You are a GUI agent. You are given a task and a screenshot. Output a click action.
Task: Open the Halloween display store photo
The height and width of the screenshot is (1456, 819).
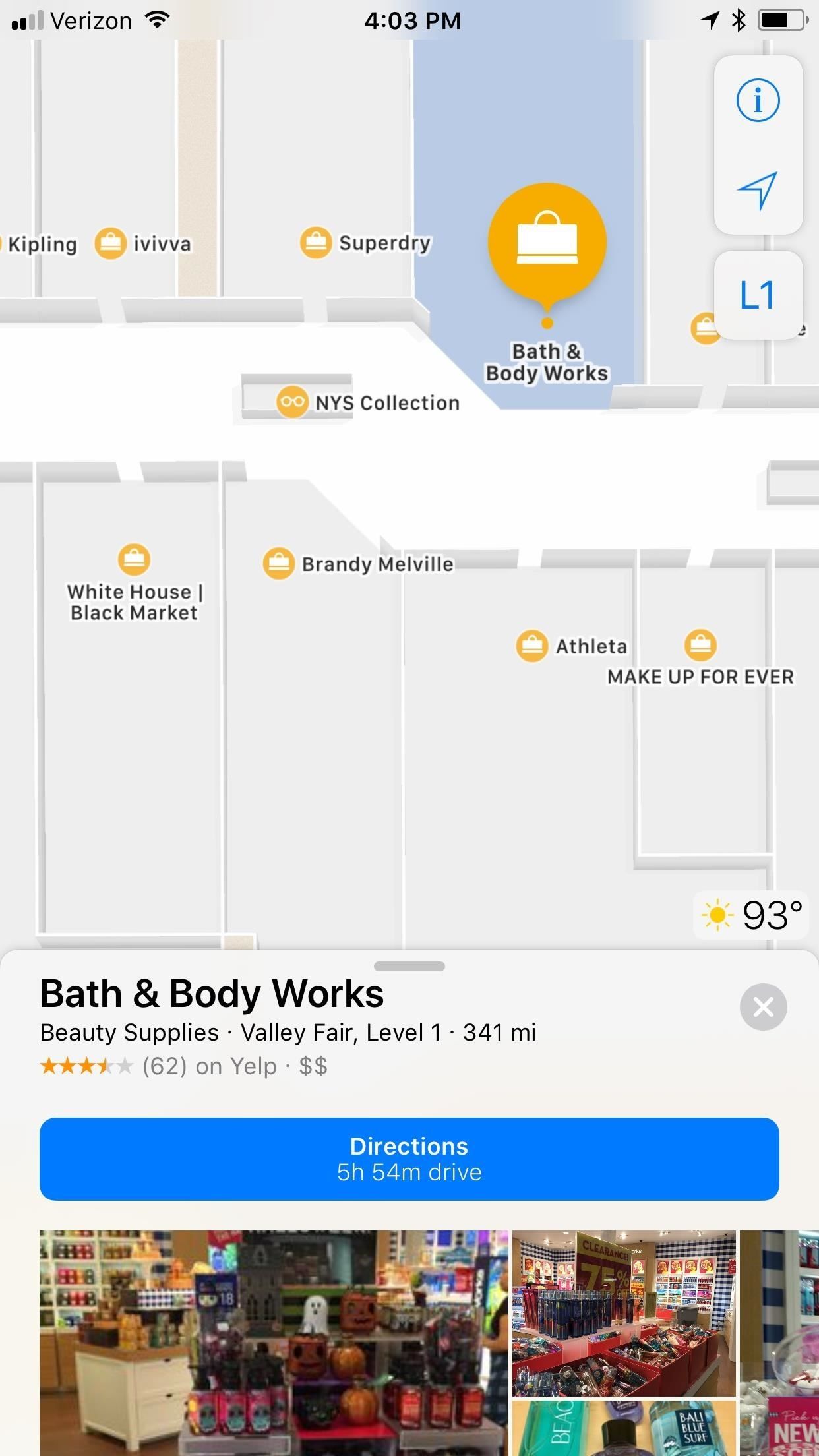(x=274, y=1342)
